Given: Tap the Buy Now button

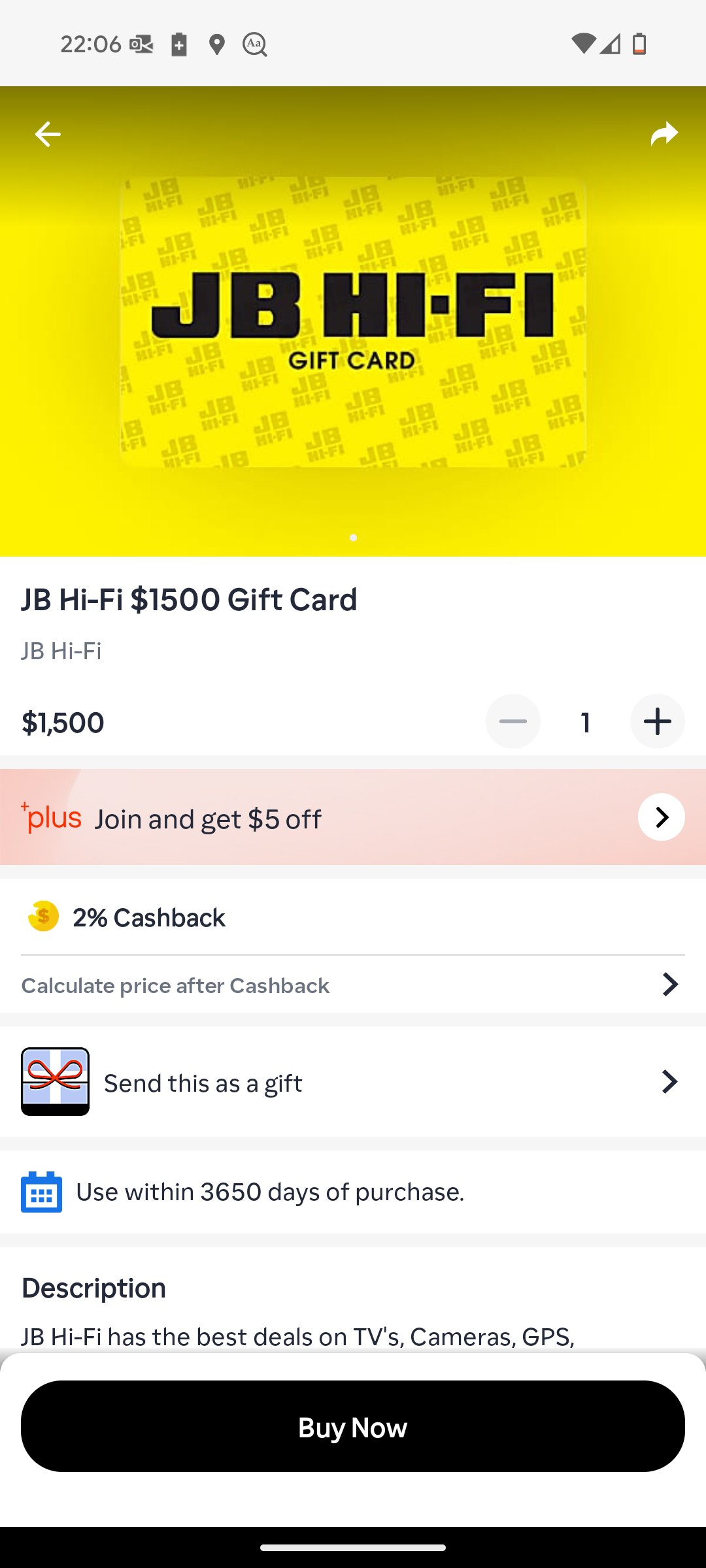Looking at the screenshot, I should (353, 1427).
